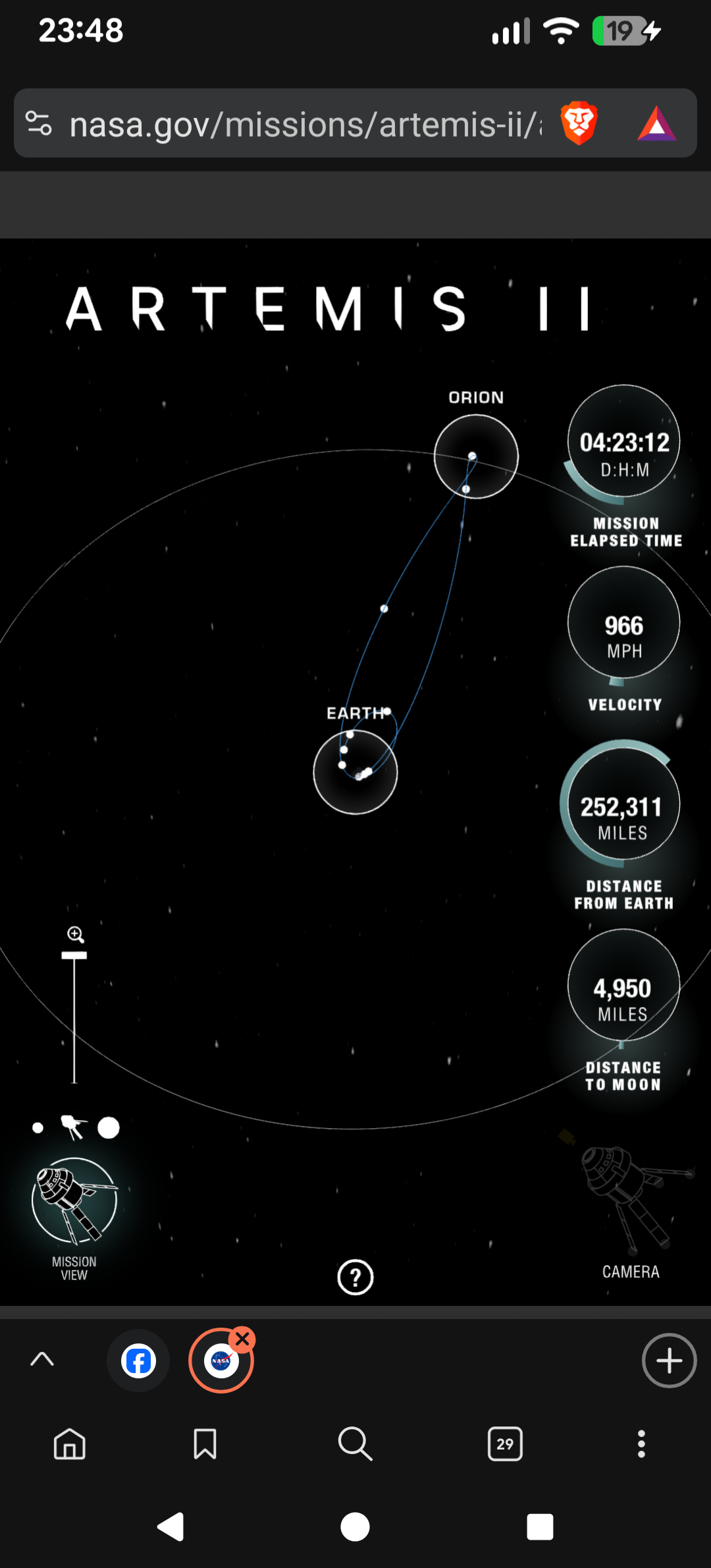Add a new browser tab
Image resolution: width=711 pixels, height=1568 pixels.
669,1361
